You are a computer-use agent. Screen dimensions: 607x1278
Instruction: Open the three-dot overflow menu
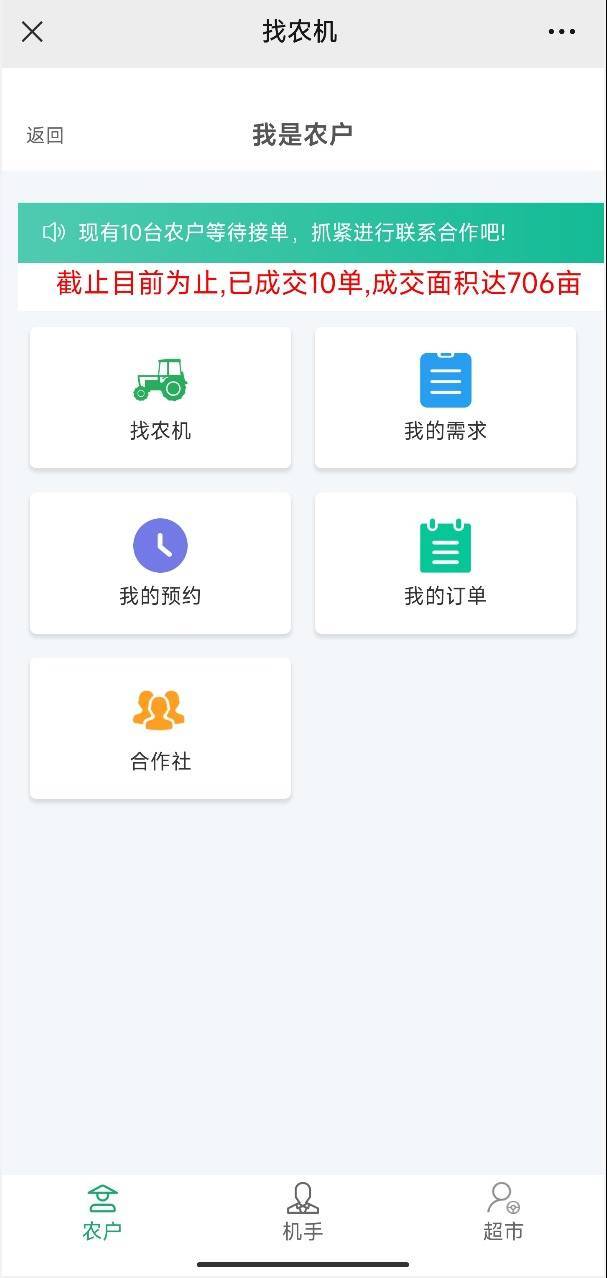562,32
